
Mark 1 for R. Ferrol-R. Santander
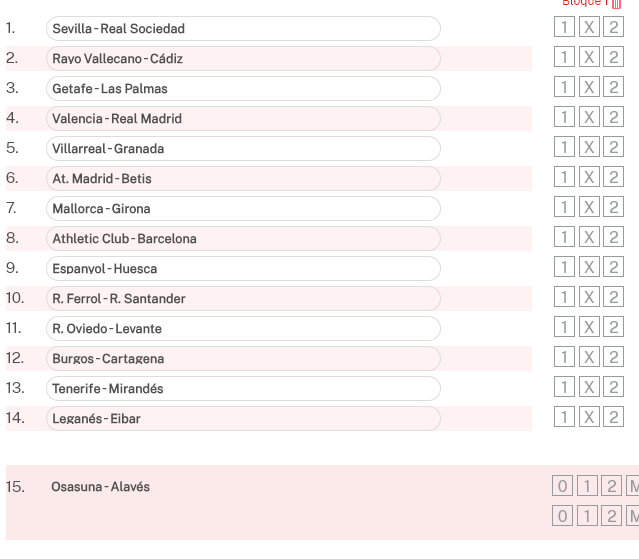[x=564, y=298]
